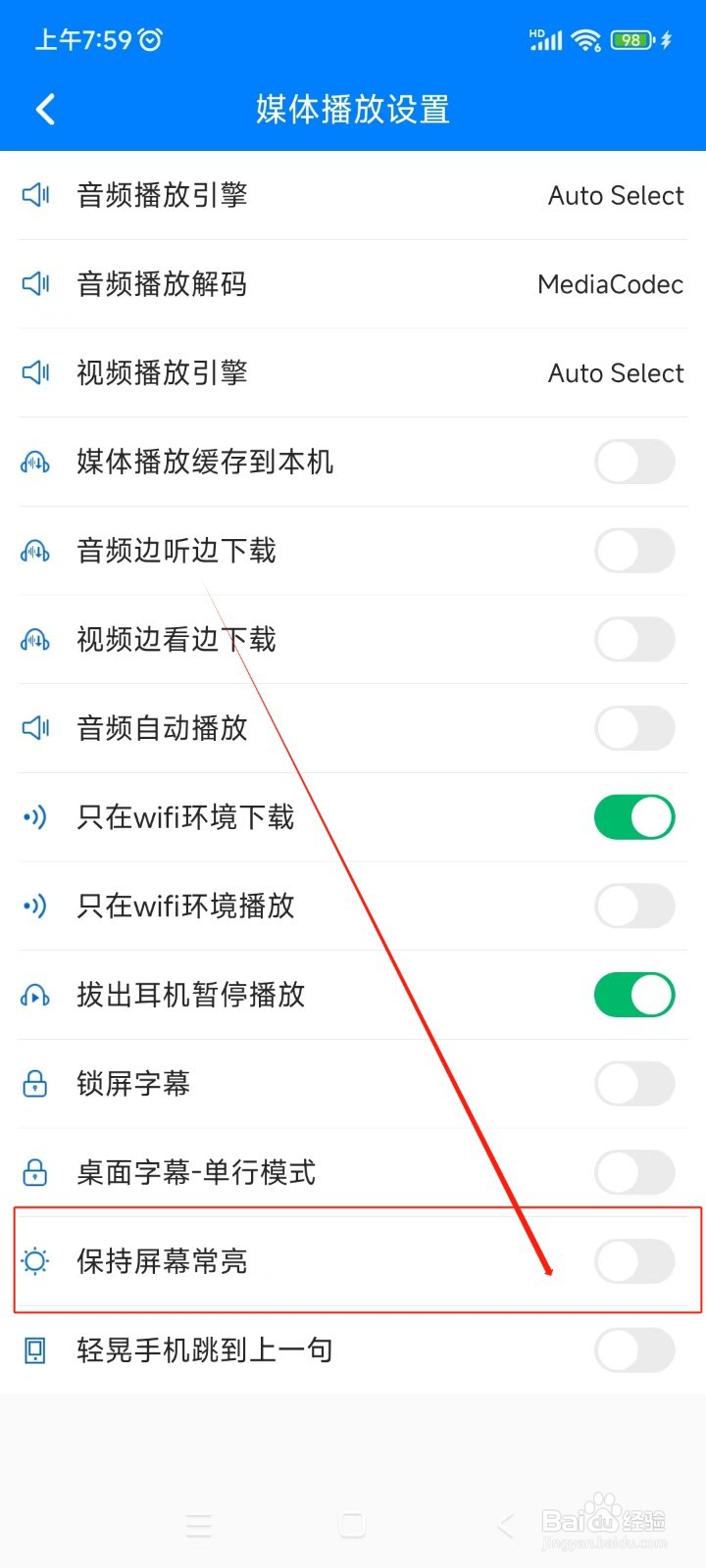Turn on the 视频边看边下载 switch
This screenshot has height=1568, width=706.
coord(634,639)
